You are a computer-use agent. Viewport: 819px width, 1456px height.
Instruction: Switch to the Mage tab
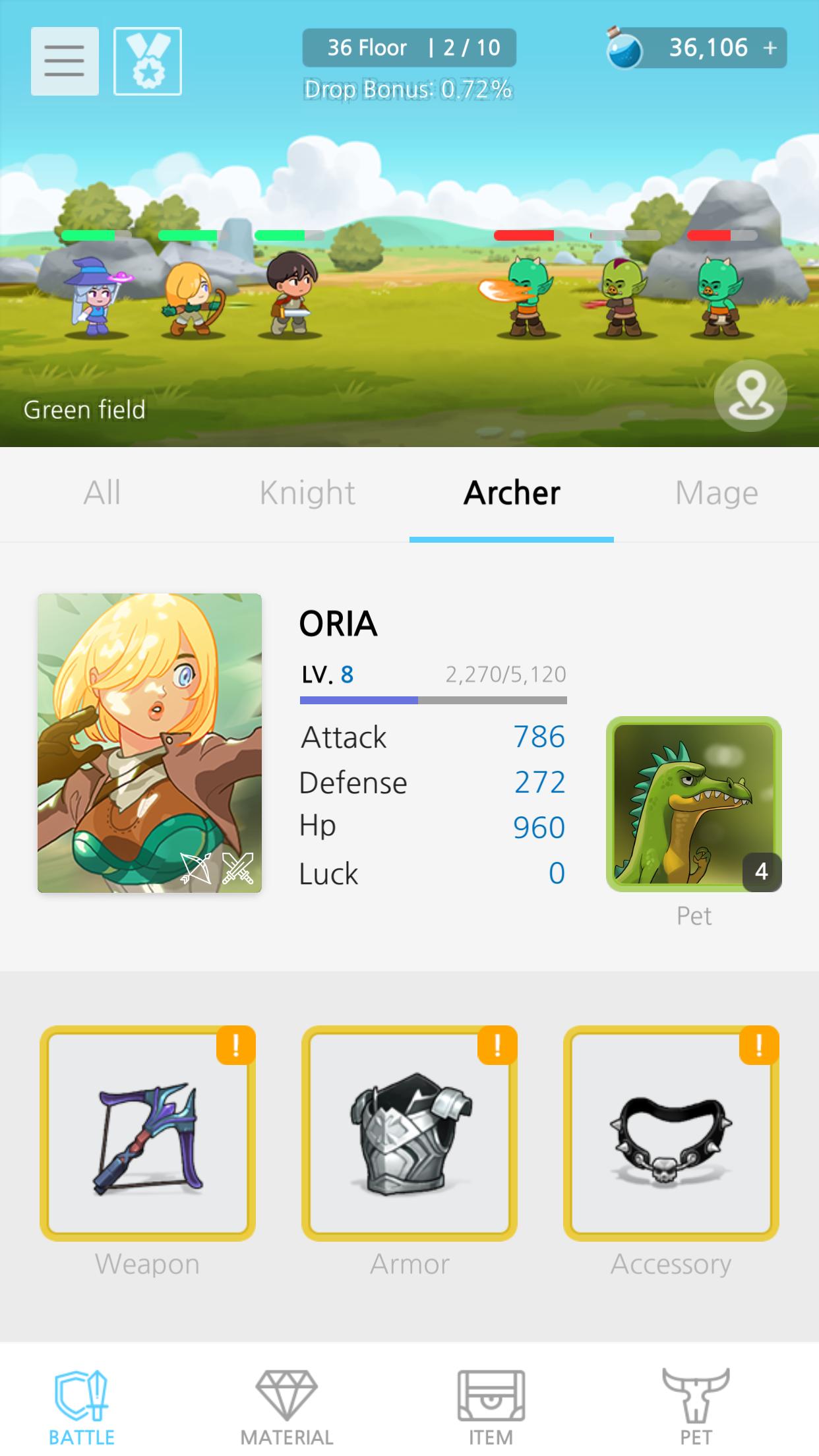pyautogui.click(x=716, y=493)
